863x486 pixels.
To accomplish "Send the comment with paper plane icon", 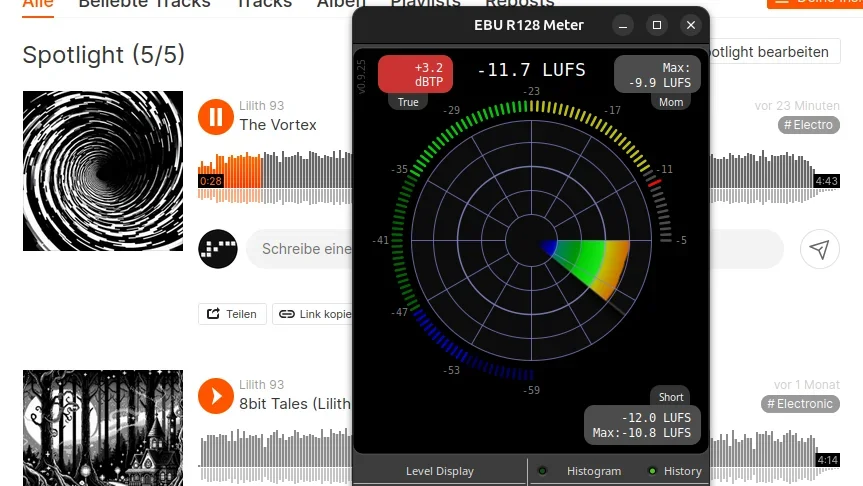I will point(820,249).
